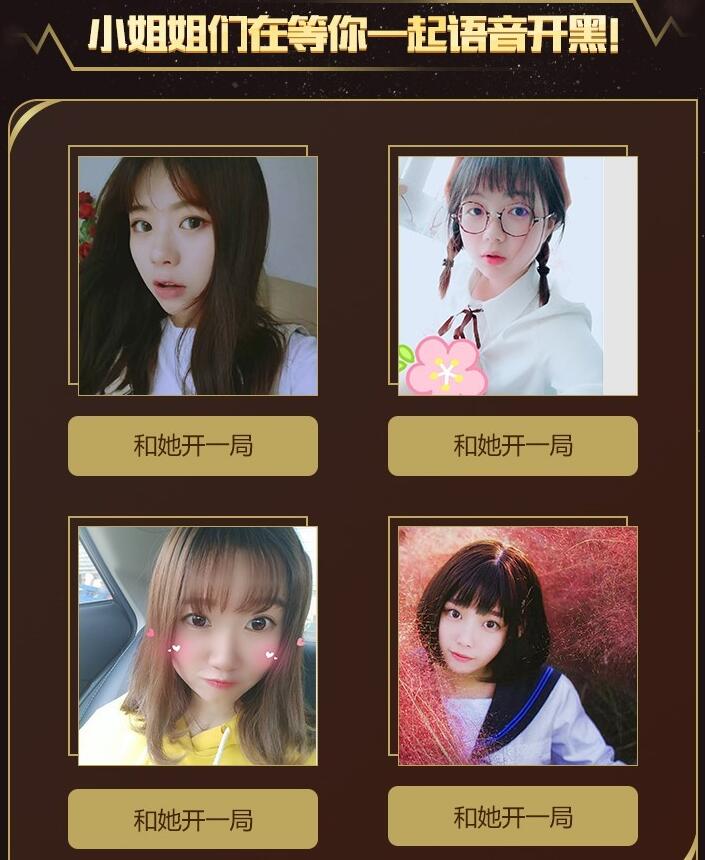Viewport: 705px width, 860px height.
Task: Open the photo of girl in yellow hoodie
Action: pos(198,646)
